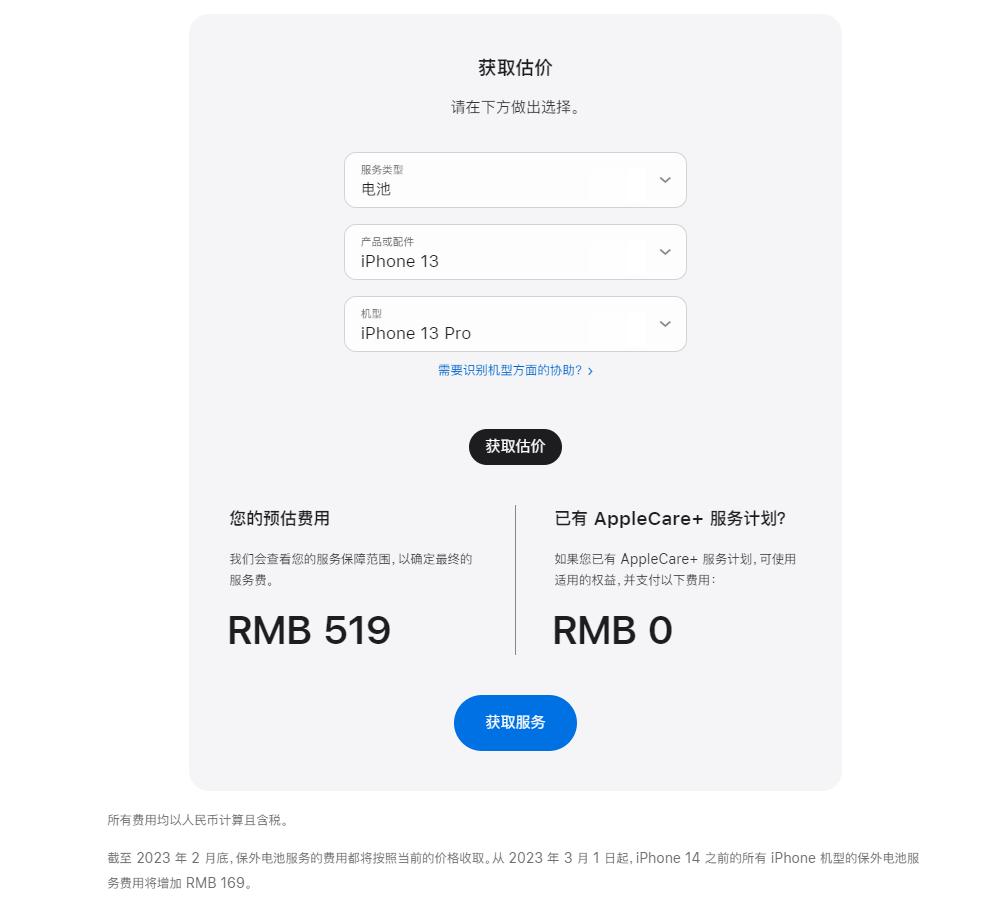Tap the black 获取估价 button
Screen dimensions: 994x915
[x=515, y=446]
